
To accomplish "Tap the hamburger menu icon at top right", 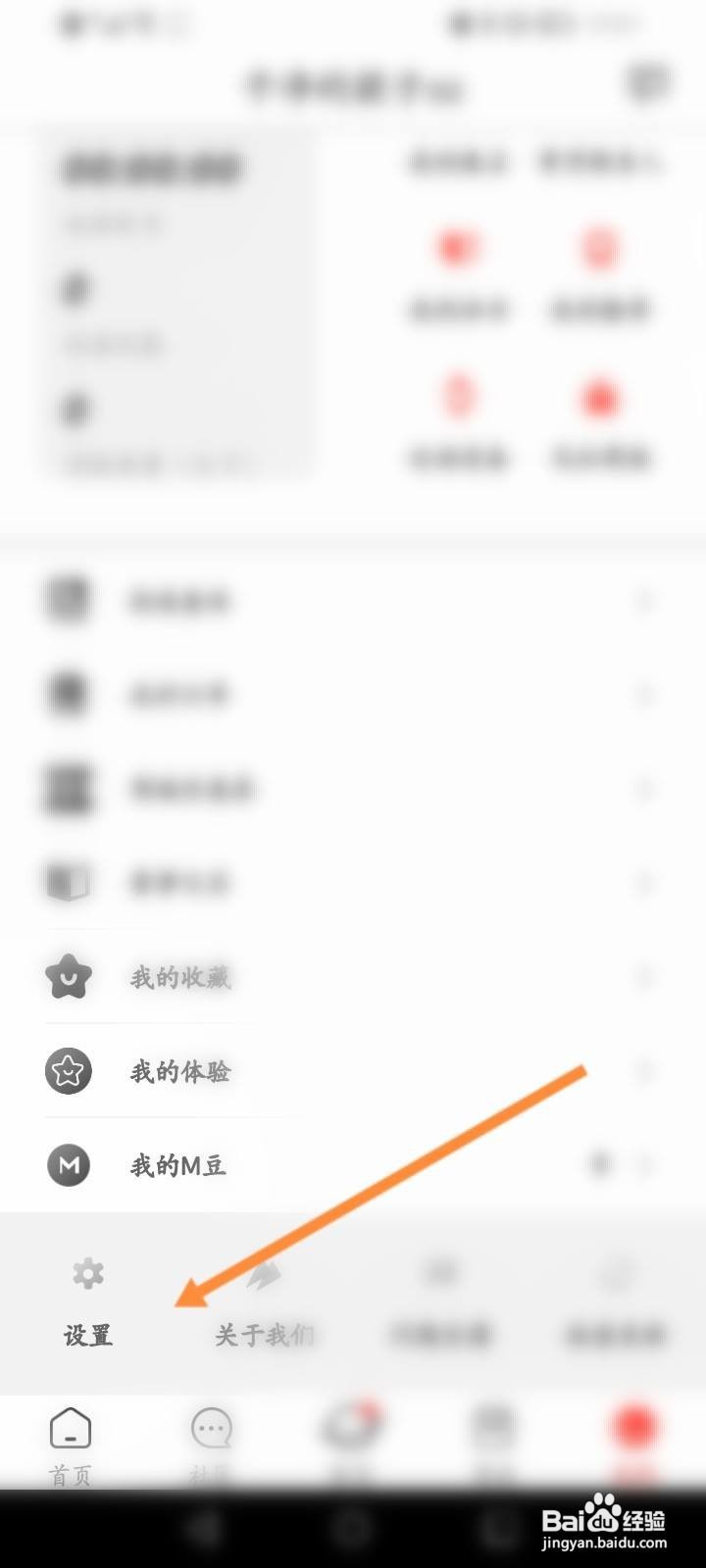I will pos(645,83).
